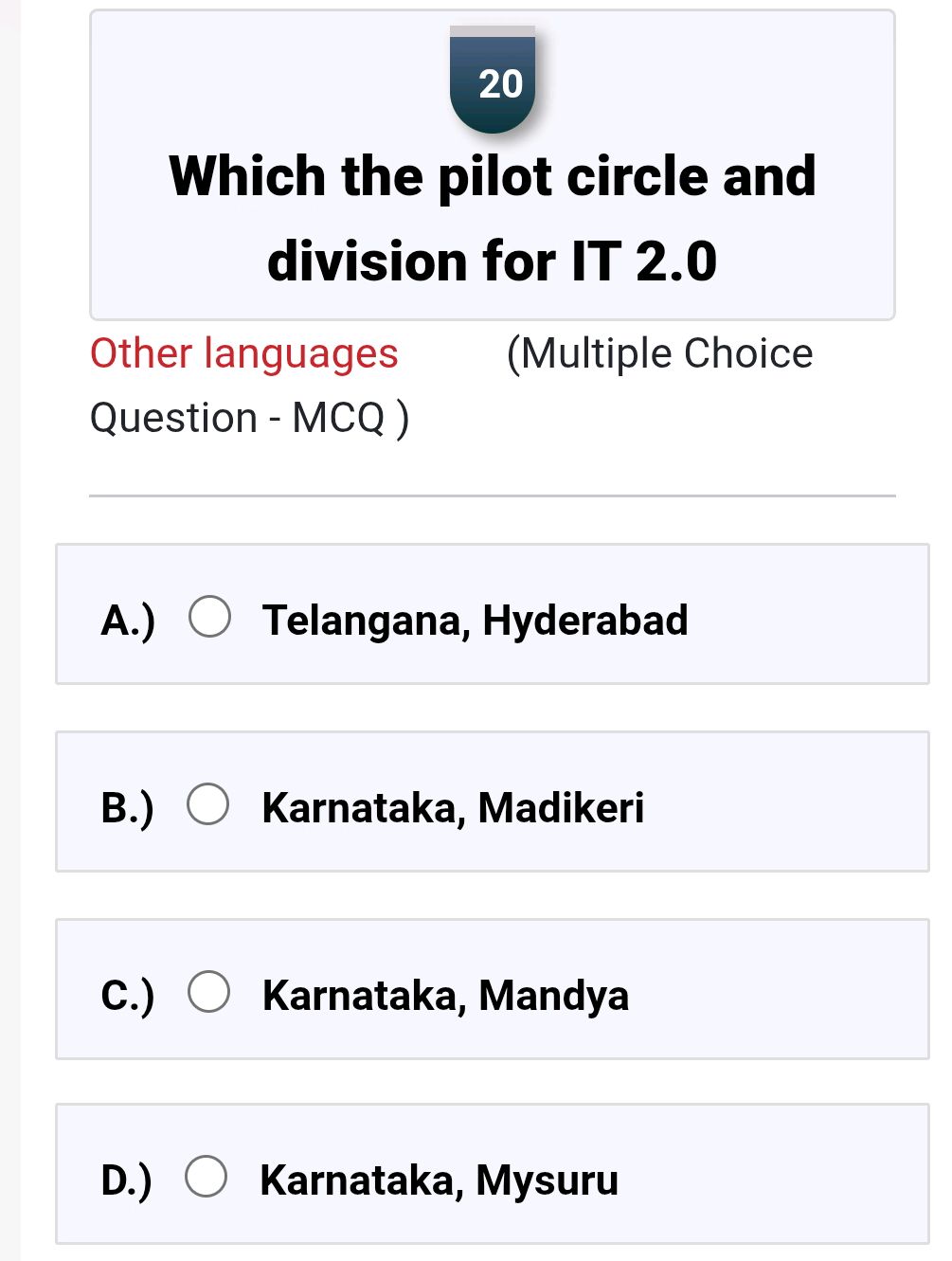
Task: Choose answer Karnataka, Mysuru
Action: [439, 1180]
